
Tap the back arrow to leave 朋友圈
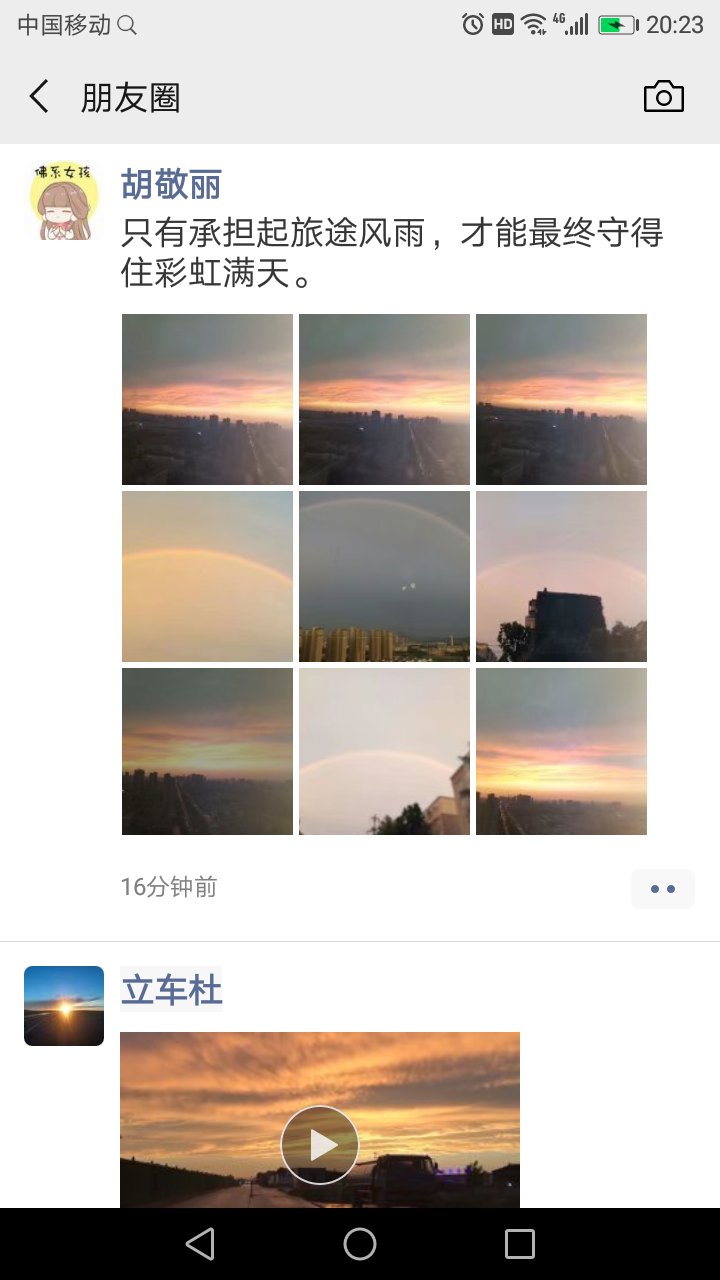coord(38,95)
